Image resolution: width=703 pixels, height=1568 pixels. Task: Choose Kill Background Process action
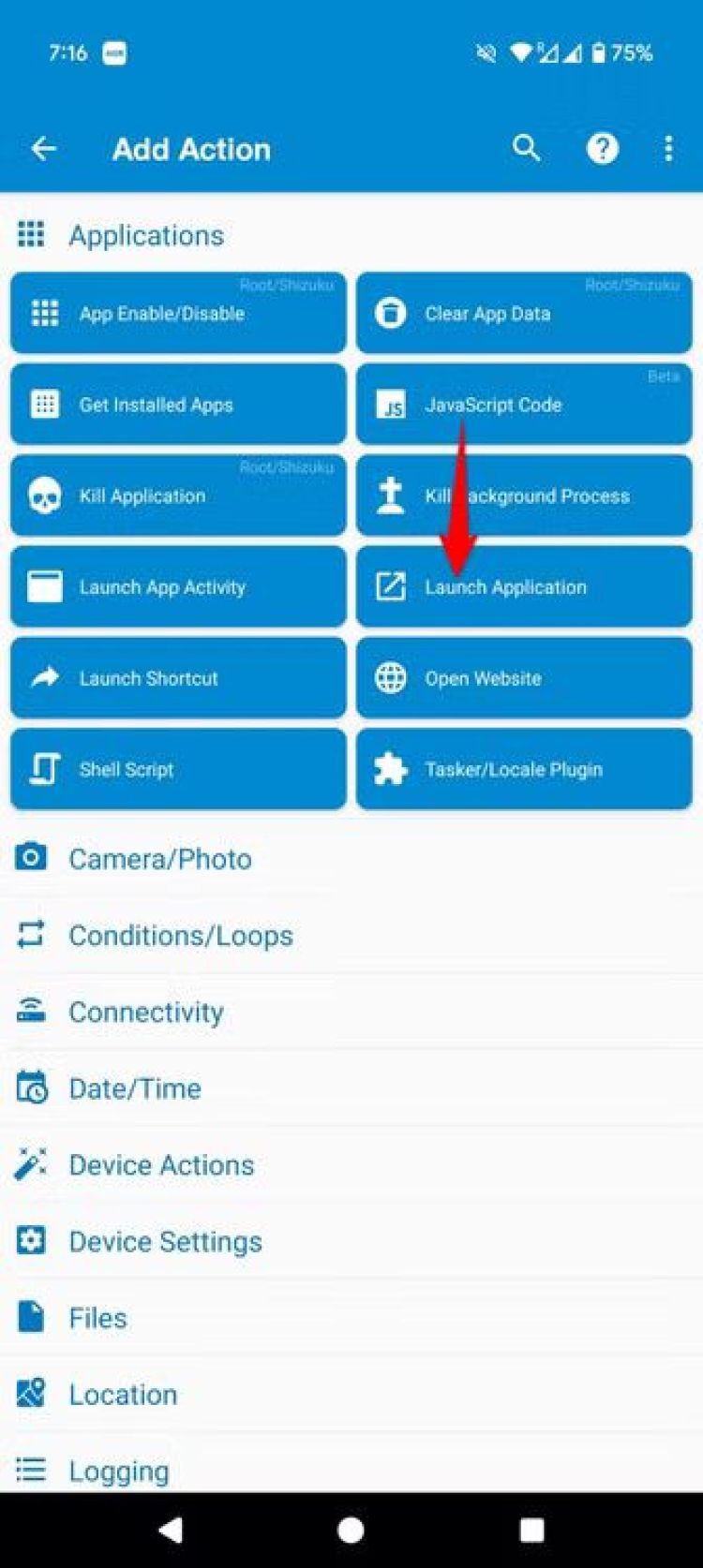point(524,496)
